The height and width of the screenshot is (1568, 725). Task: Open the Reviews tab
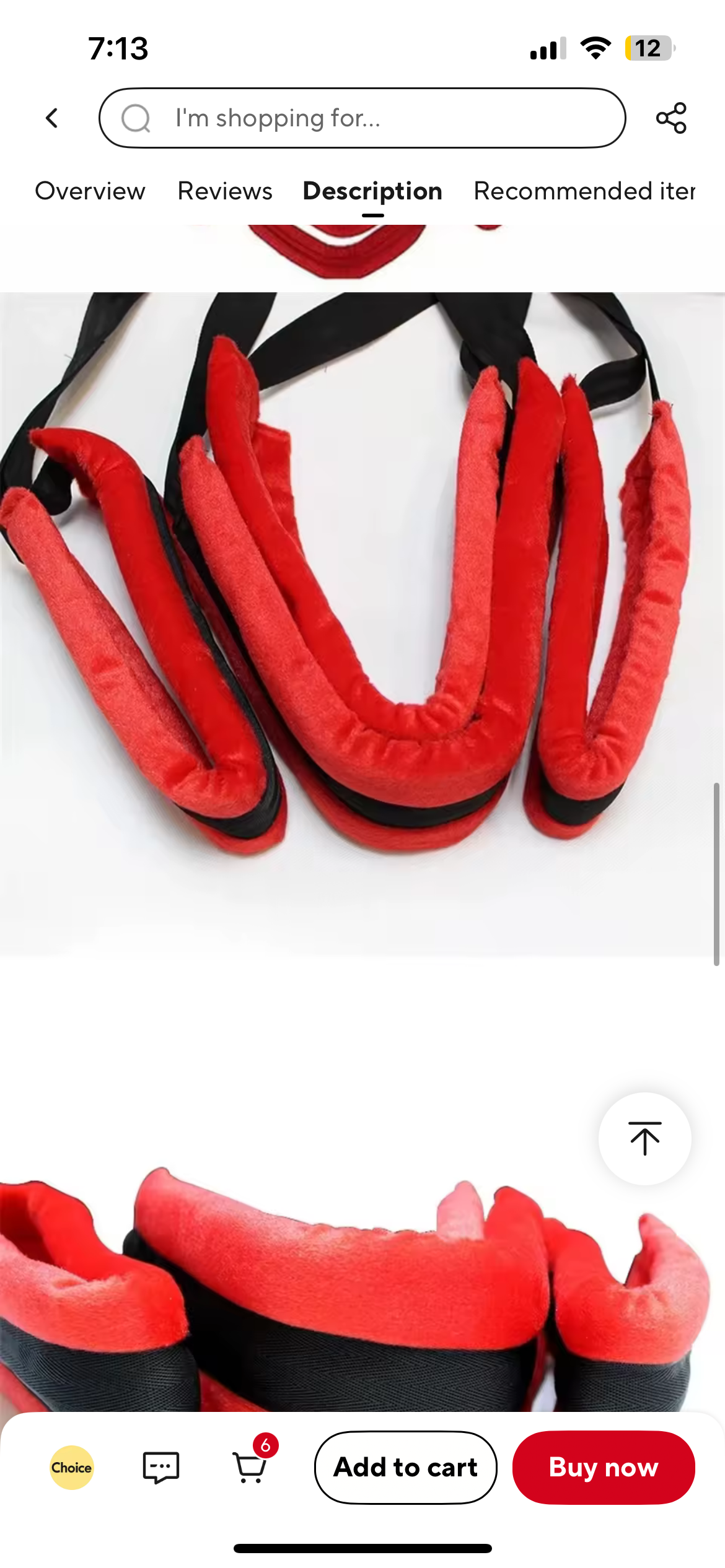(225, 191)
